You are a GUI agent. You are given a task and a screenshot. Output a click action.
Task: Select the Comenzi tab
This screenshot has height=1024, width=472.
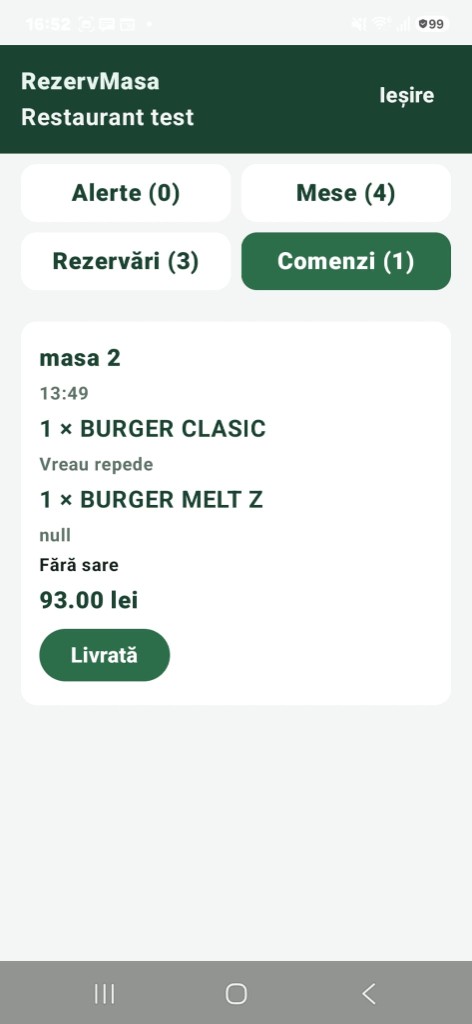click(346, 261)
